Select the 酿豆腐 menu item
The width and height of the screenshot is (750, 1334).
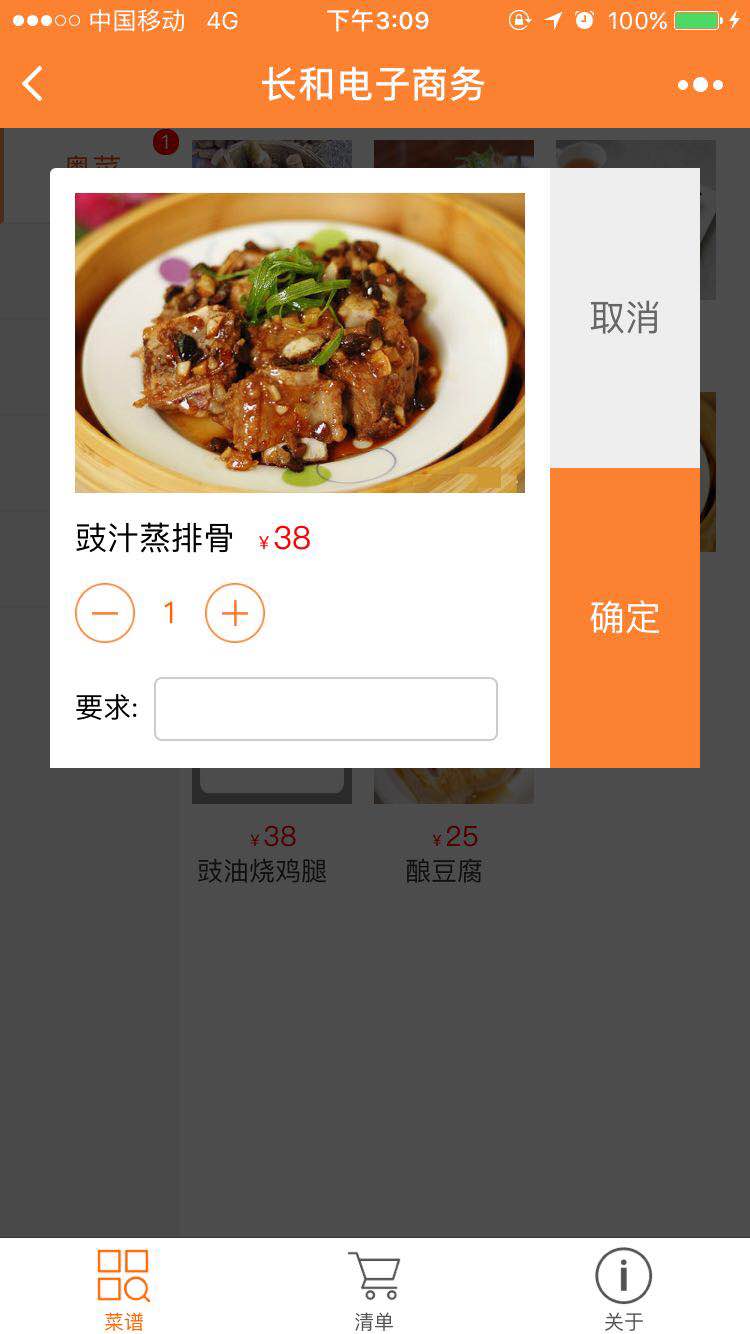[x=452, y=871]
